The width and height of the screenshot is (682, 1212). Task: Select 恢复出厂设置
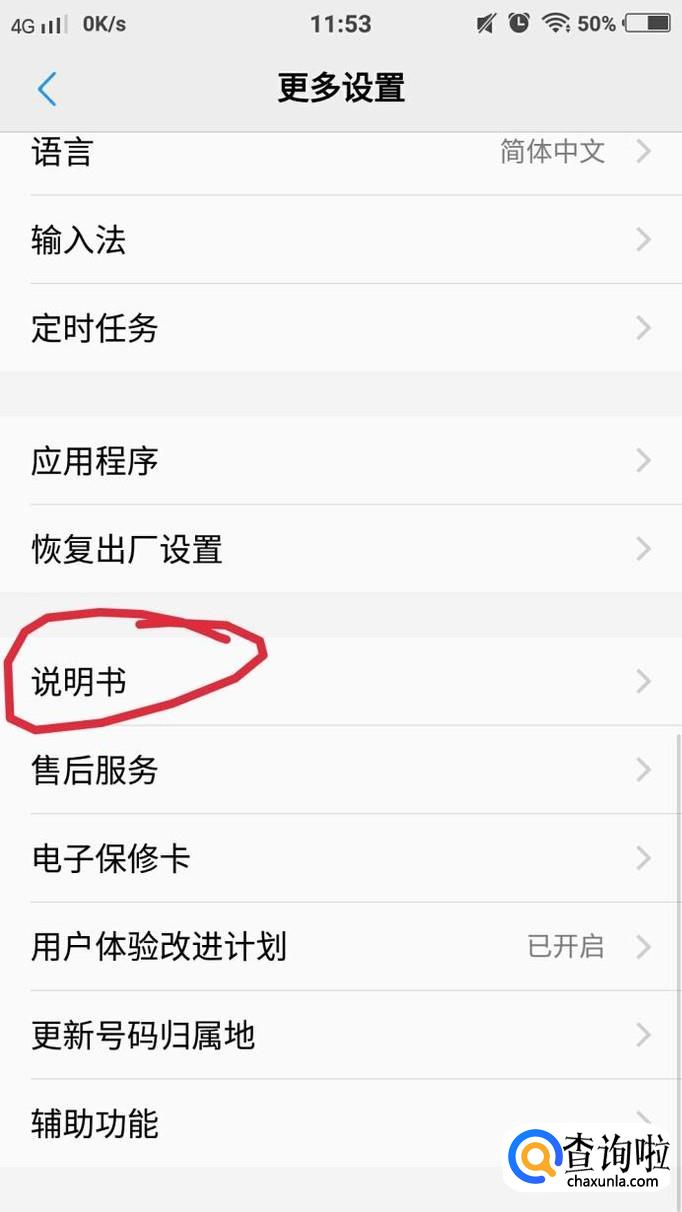[x=340, y=549]
